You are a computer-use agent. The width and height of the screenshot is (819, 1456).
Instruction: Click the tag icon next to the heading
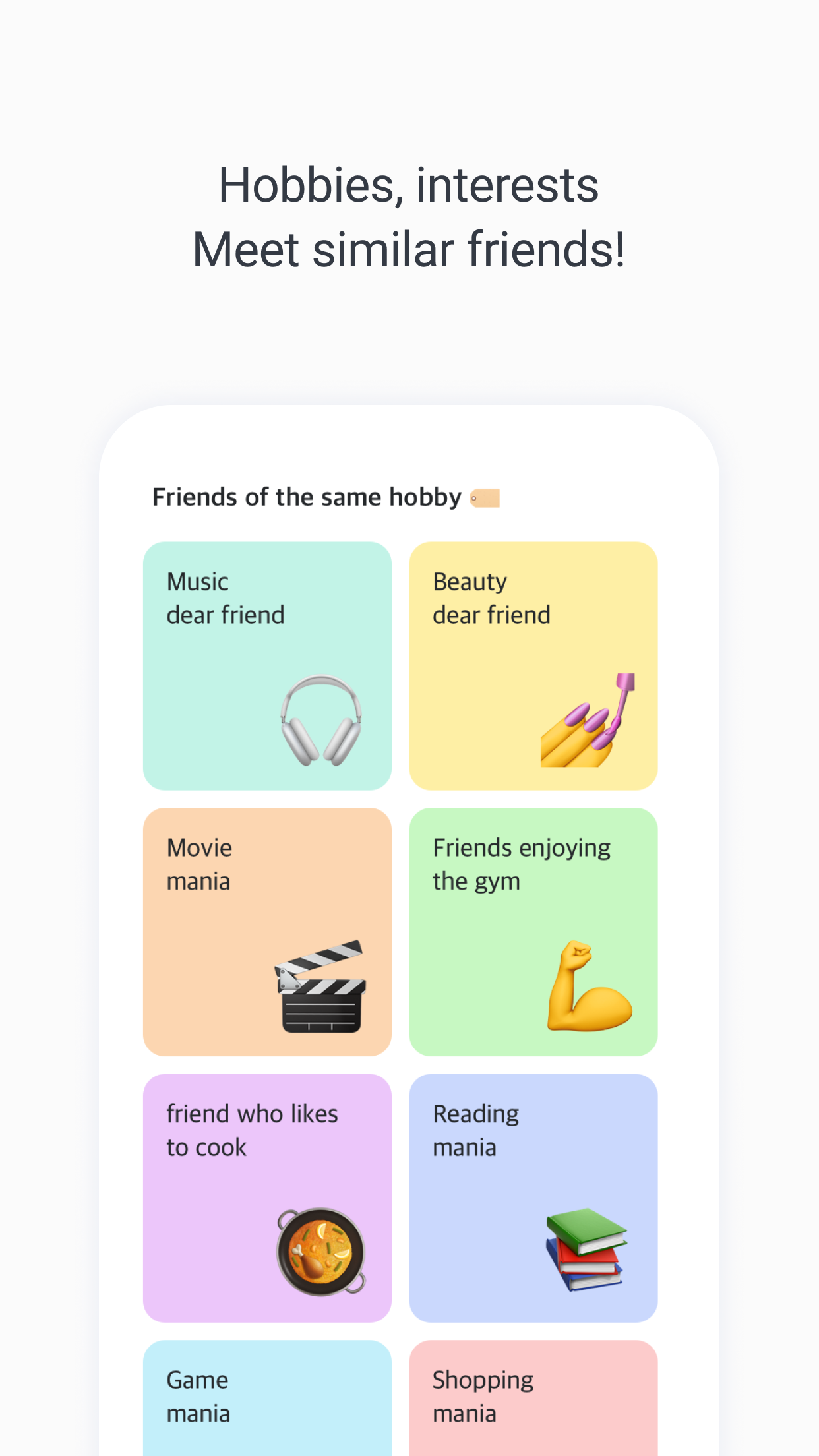pyautogui.click(x=486, y=497)
